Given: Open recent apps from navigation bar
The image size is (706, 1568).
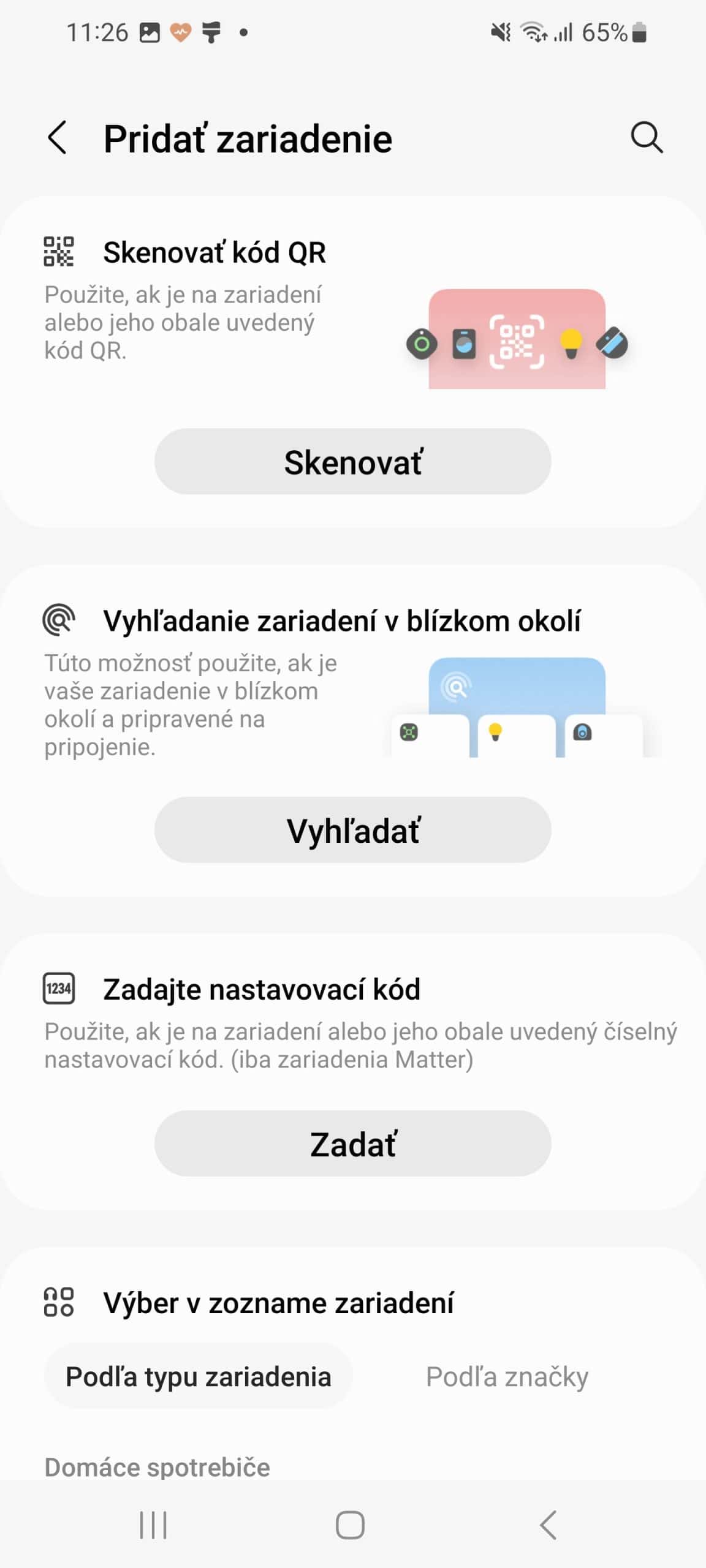Looking at the screenshot, I should [153, 1525].
